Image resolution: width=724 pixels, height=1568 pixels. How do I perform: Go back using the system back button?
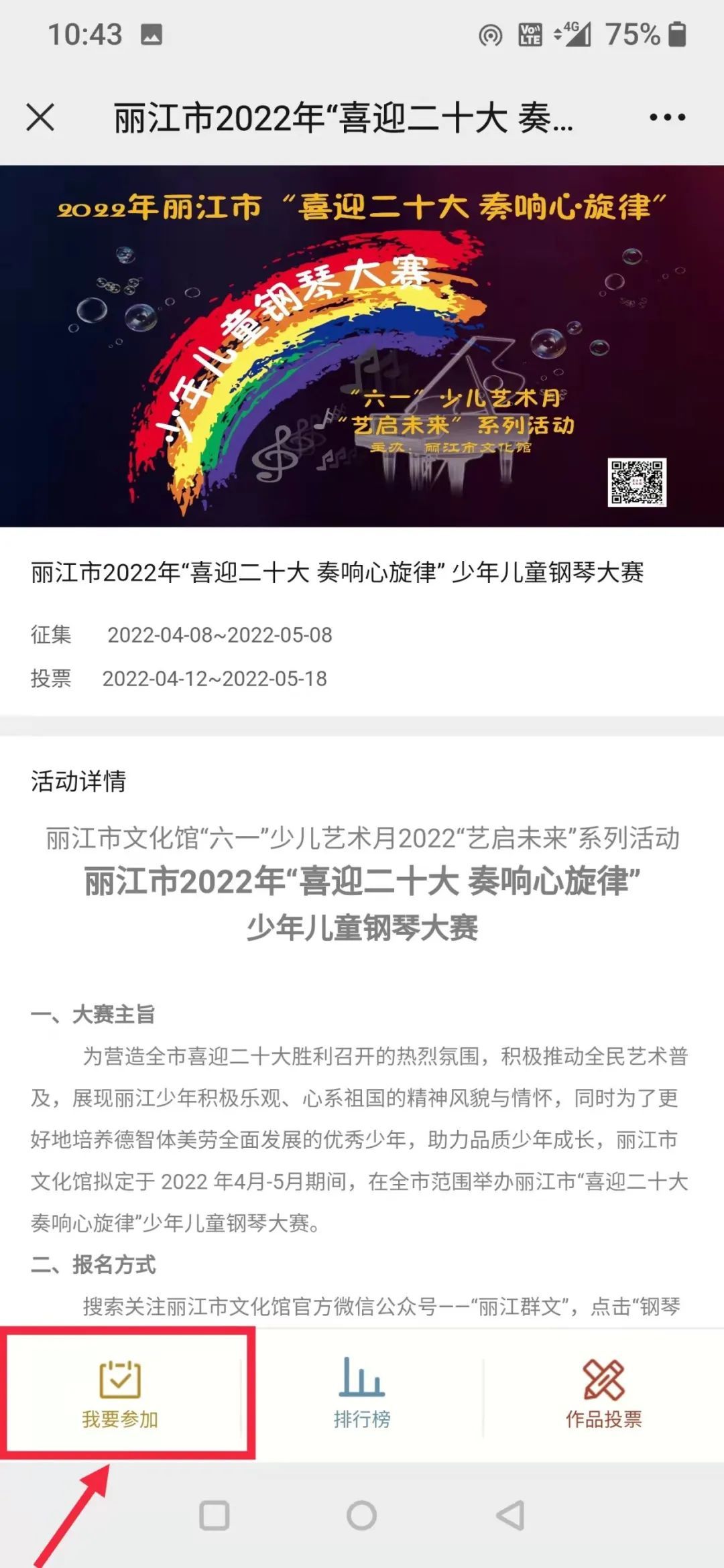point(509,1516)
